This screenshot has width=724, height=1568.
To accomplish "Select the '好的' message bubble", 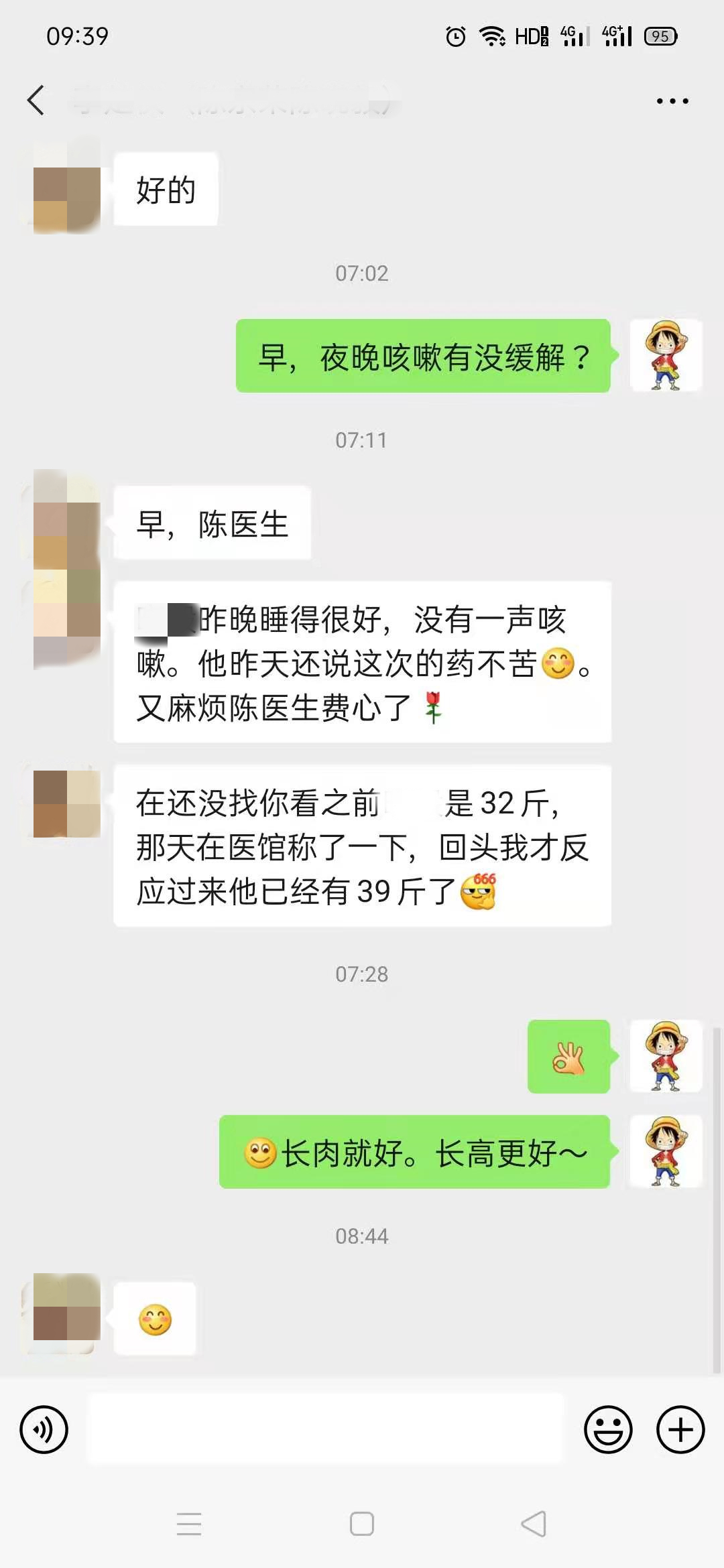I will [x=168, y=190].
